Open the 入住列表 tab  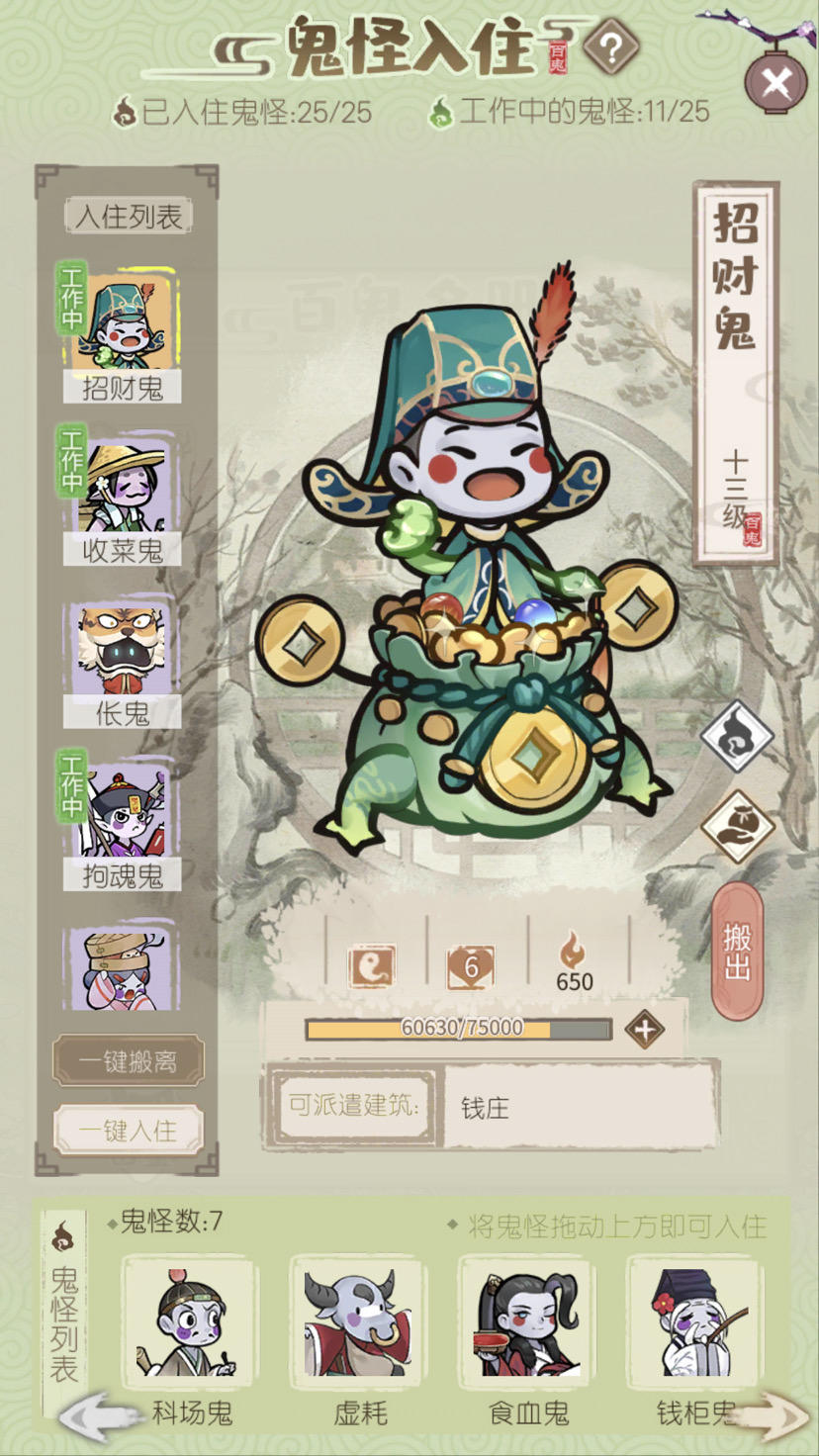129,216
